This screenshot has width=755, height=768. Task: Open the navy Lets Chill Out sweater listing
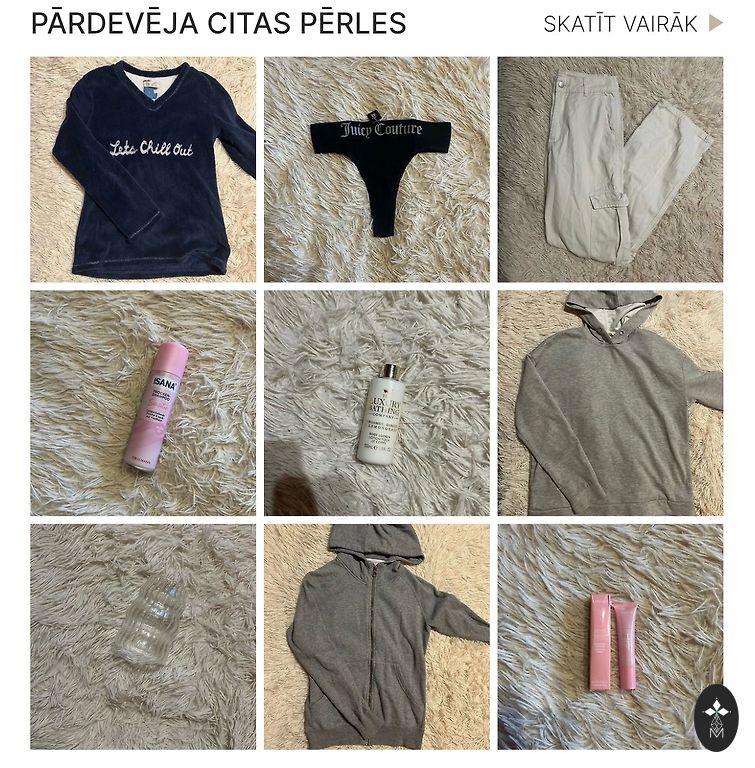coord(143,169)
